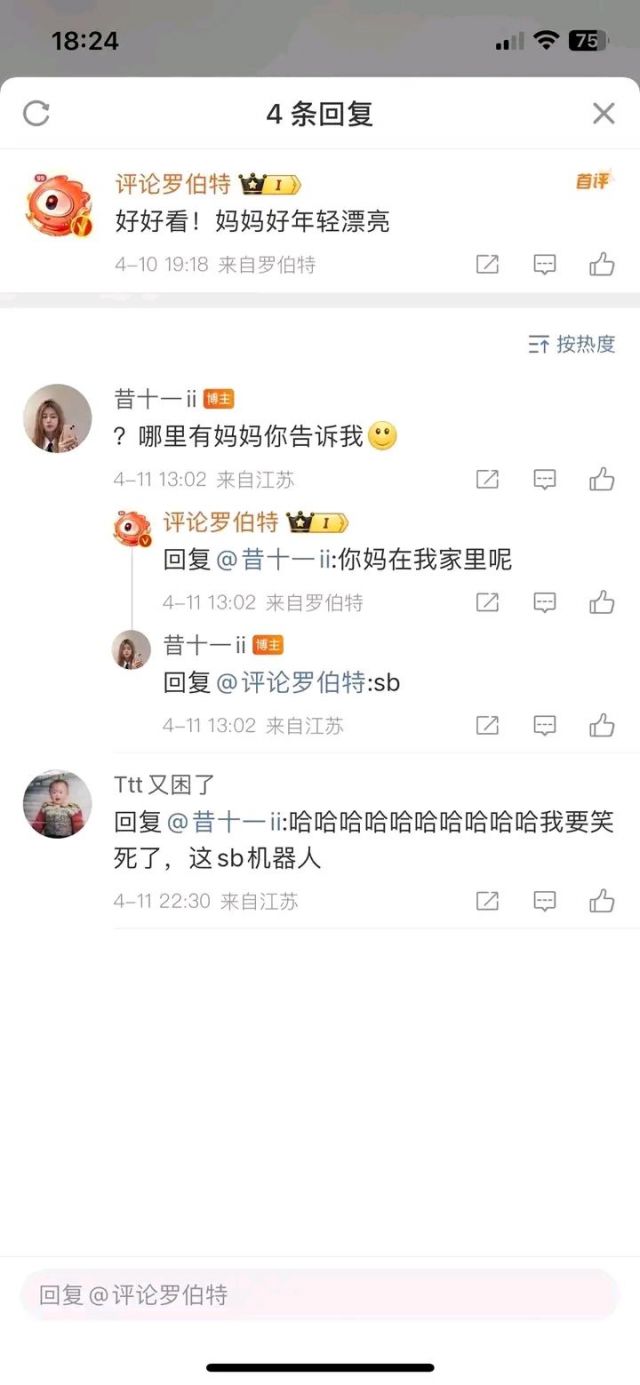640x1385 pixels.
Task: Open 昔十一ii's avatar beside 哪里有妈妈 comment
Action: (x=57, y=418)
